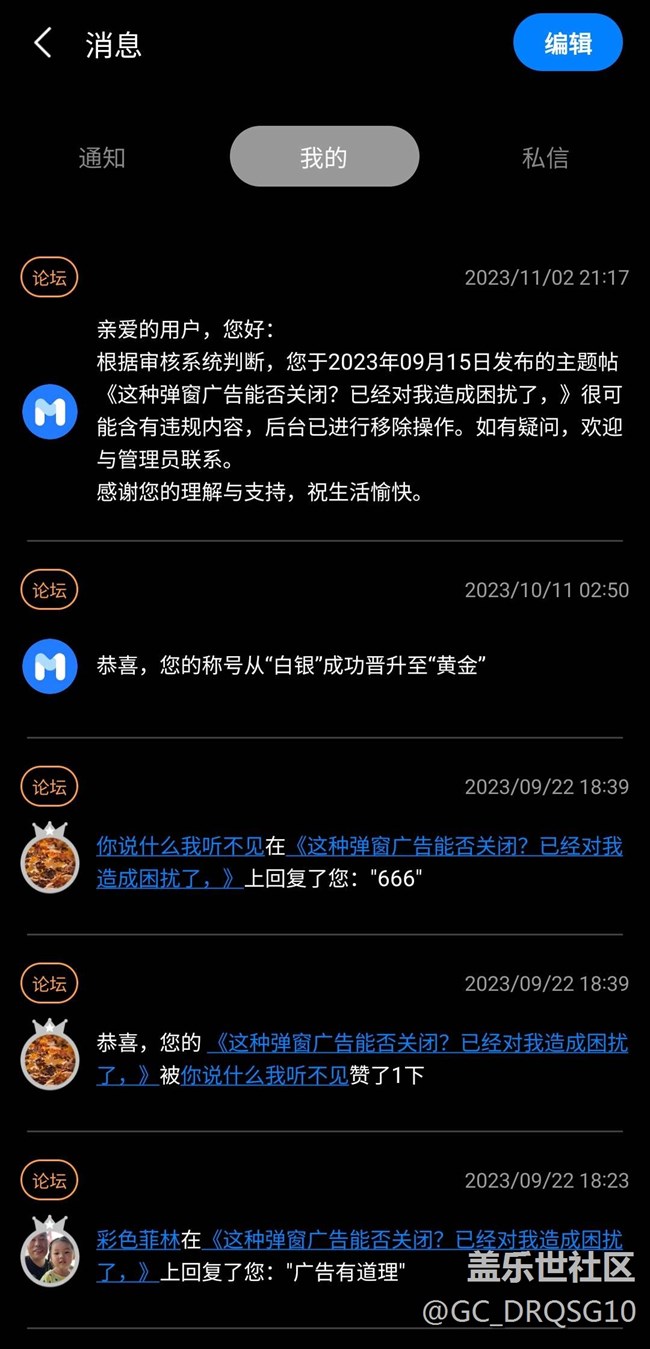View the avatar beside the 666 reply
This screenshot has width=650, height=1349.
coord(50,859)
